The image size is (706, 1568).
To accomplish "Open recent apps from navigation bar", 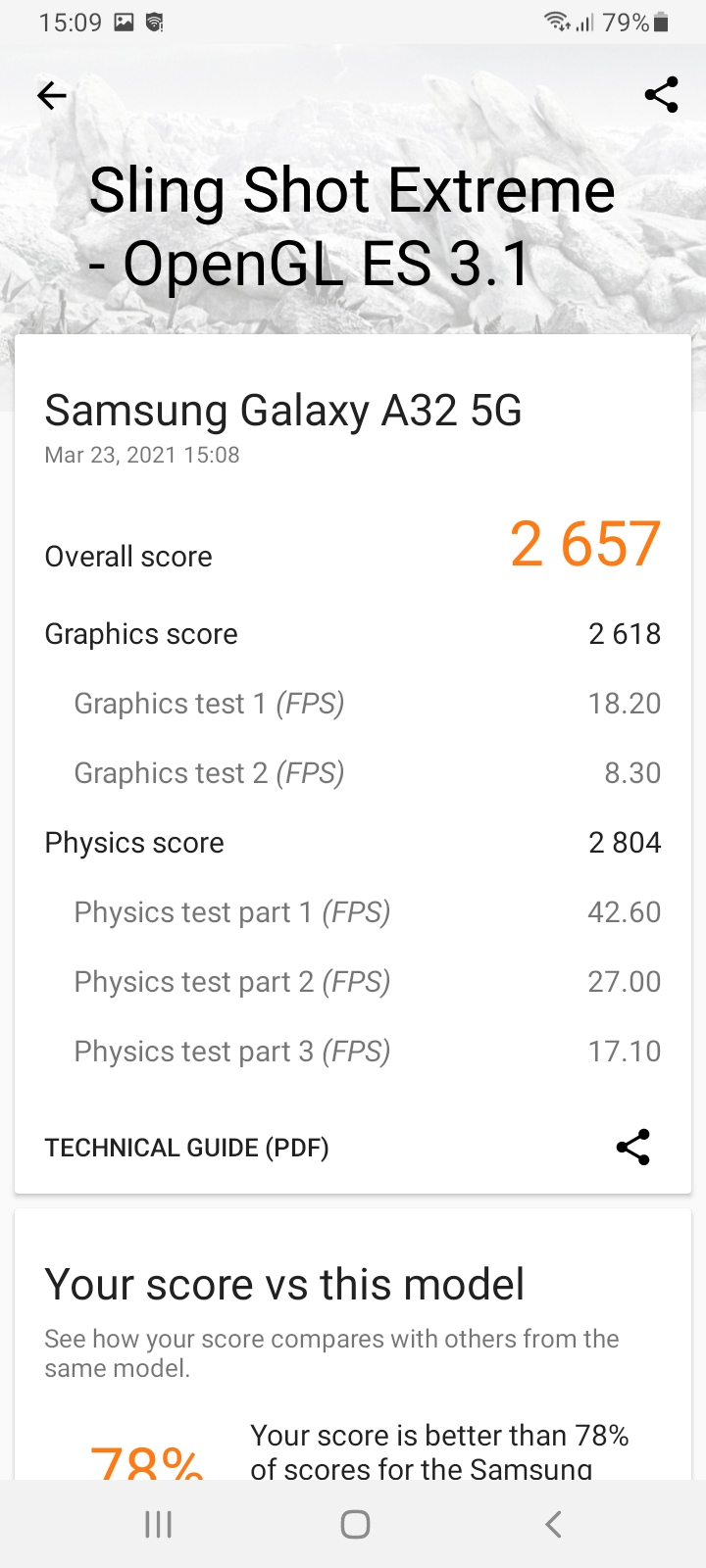I will point(158,1524).
